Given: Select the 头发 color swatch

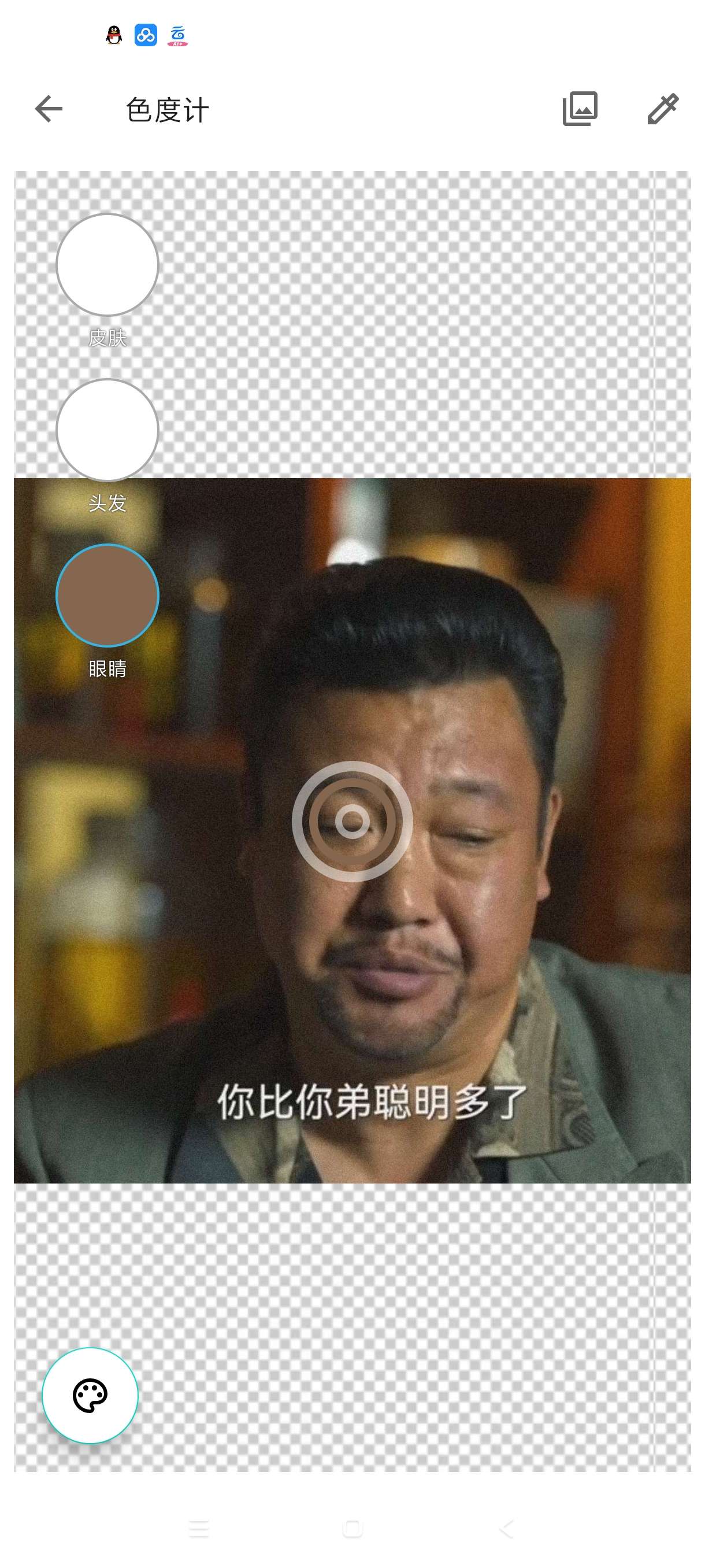Looking at the screenshot, I should tap(107, 430).
